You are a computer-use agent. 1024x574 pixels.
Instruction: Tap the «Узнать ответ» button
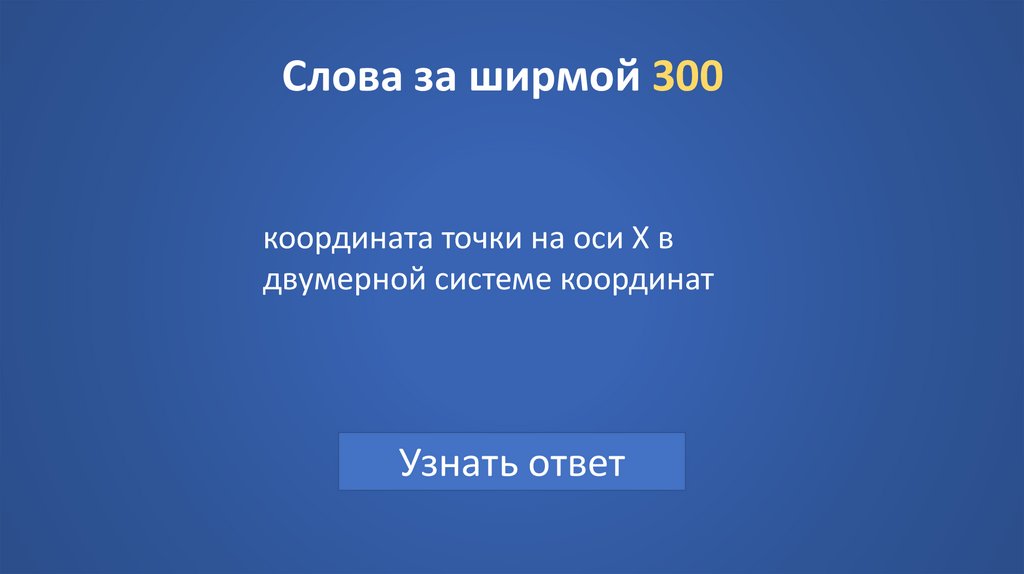(x=512, y=462)
